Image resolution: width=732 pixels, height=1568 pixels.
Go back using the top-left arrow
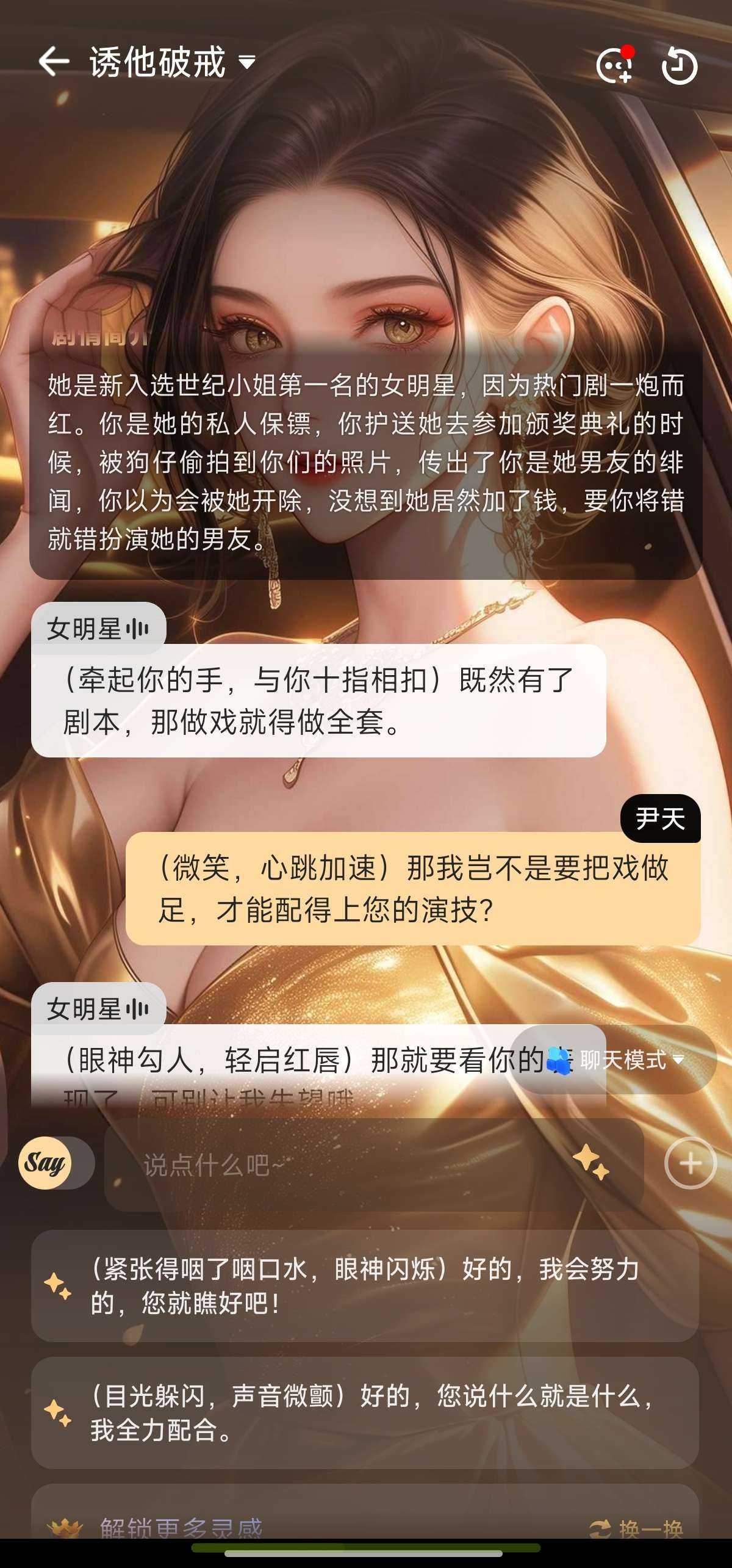pyautogui.click(x=54, y=62)
